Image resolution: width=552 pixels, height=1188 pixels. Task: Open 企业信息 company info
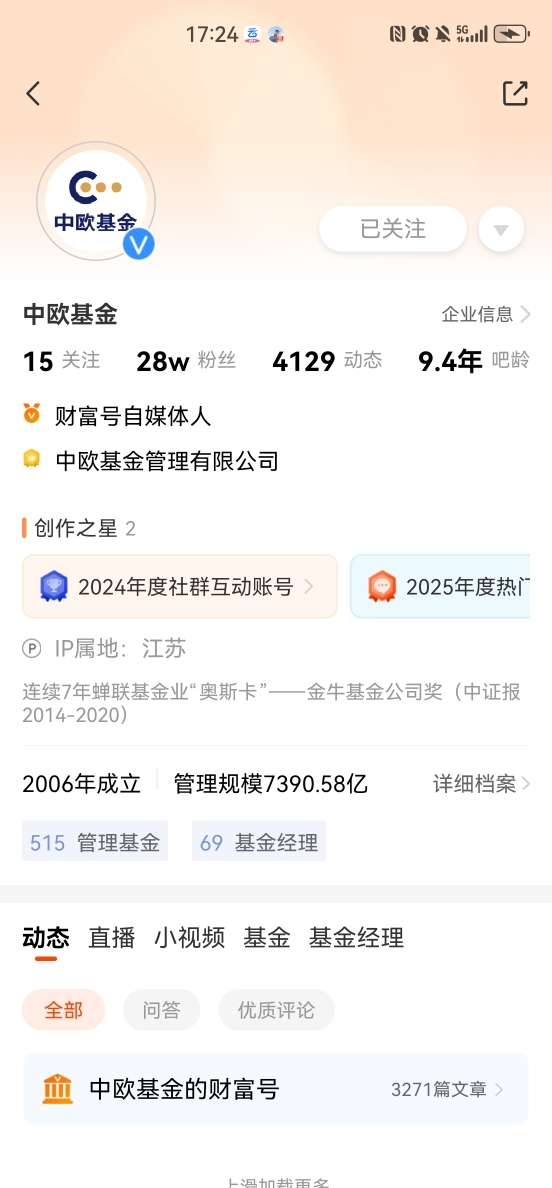(485, 314)
